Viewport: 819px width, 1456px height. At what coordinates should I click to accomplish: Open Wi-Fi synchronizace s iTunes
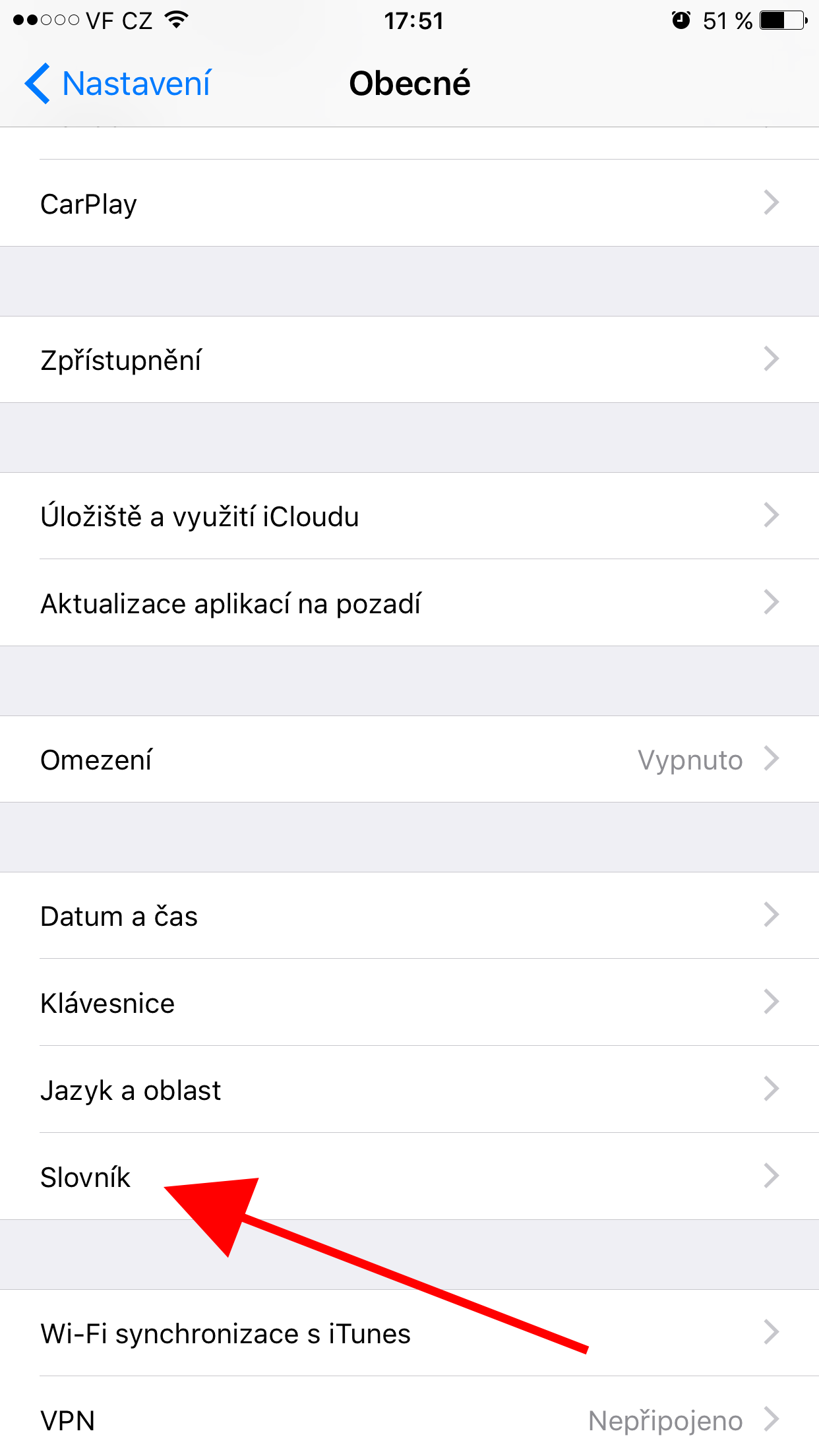coord(409,1333)
